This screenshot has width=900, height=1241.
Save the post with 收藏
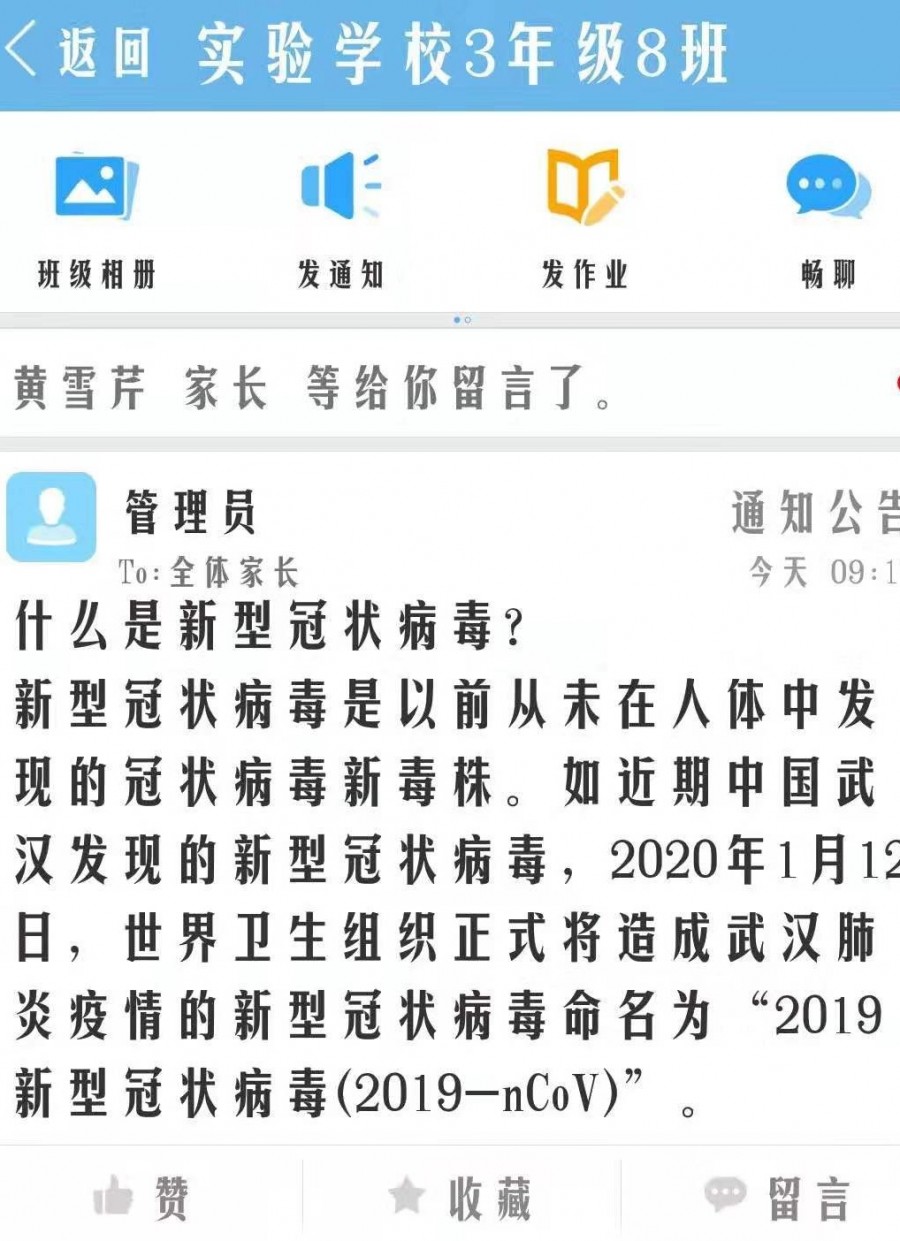459,1197
